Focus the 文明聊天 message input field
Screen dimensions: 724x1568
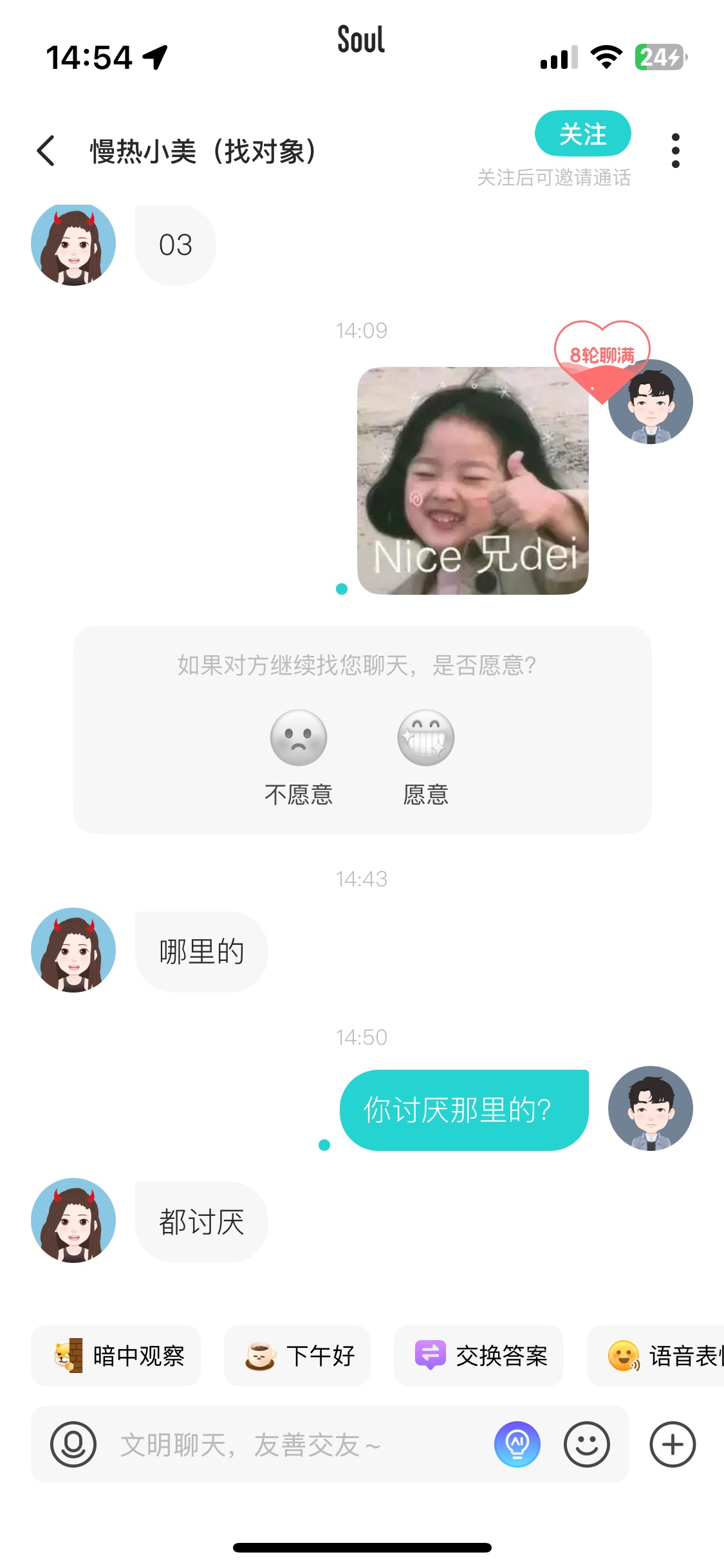pos(296,1444)
